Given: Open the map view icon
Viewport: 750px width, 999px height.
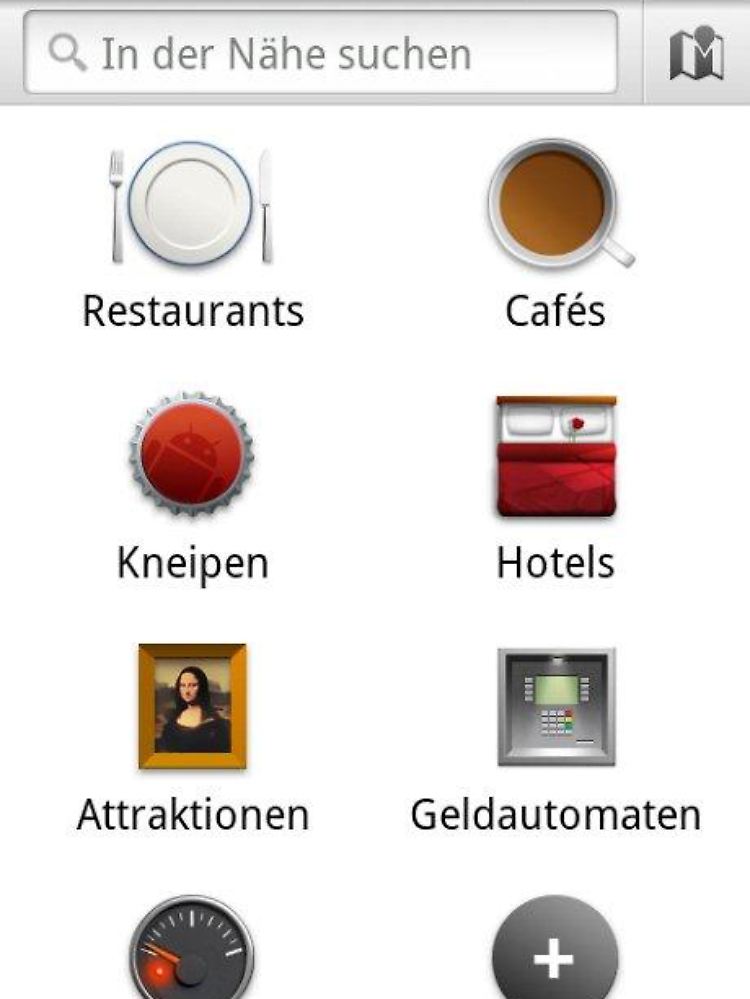Looking at the screenshot, I should [x=696, y=53].
